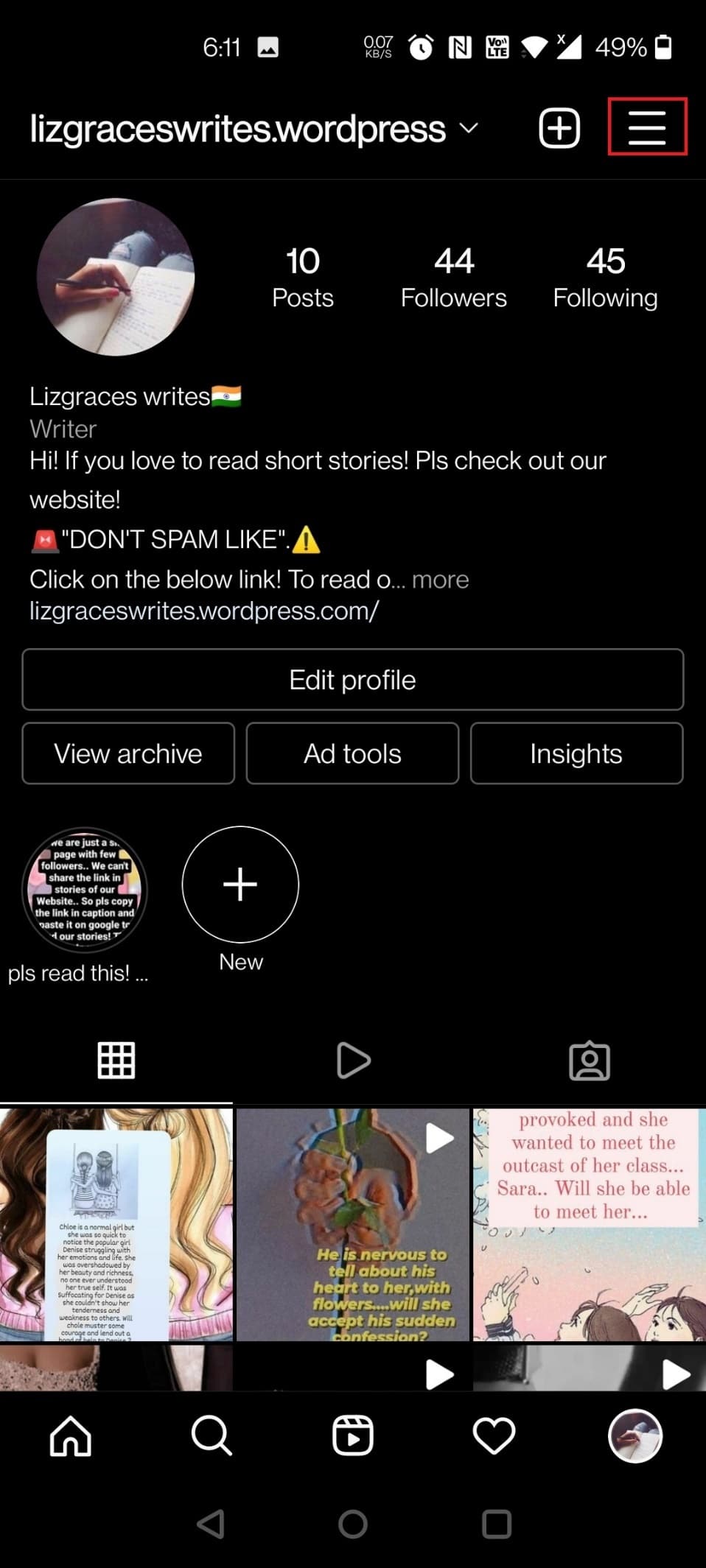Open the 'He is nervous' reel post
The height and width of the screenshot is (1568, 706).
tap(353, 1224)
